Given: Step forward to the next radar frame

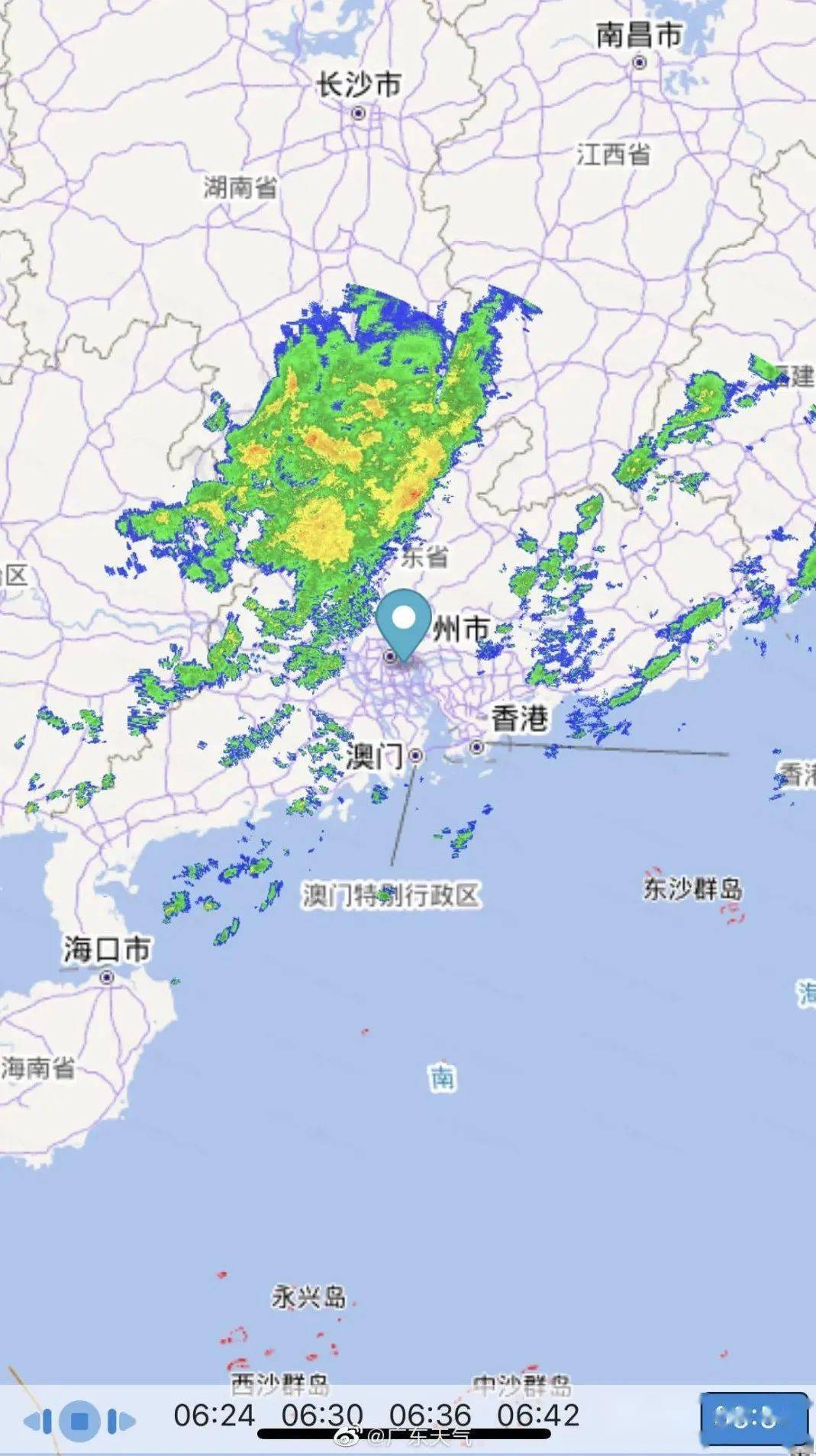Looking at the screenshot, I should [121, 1421].
